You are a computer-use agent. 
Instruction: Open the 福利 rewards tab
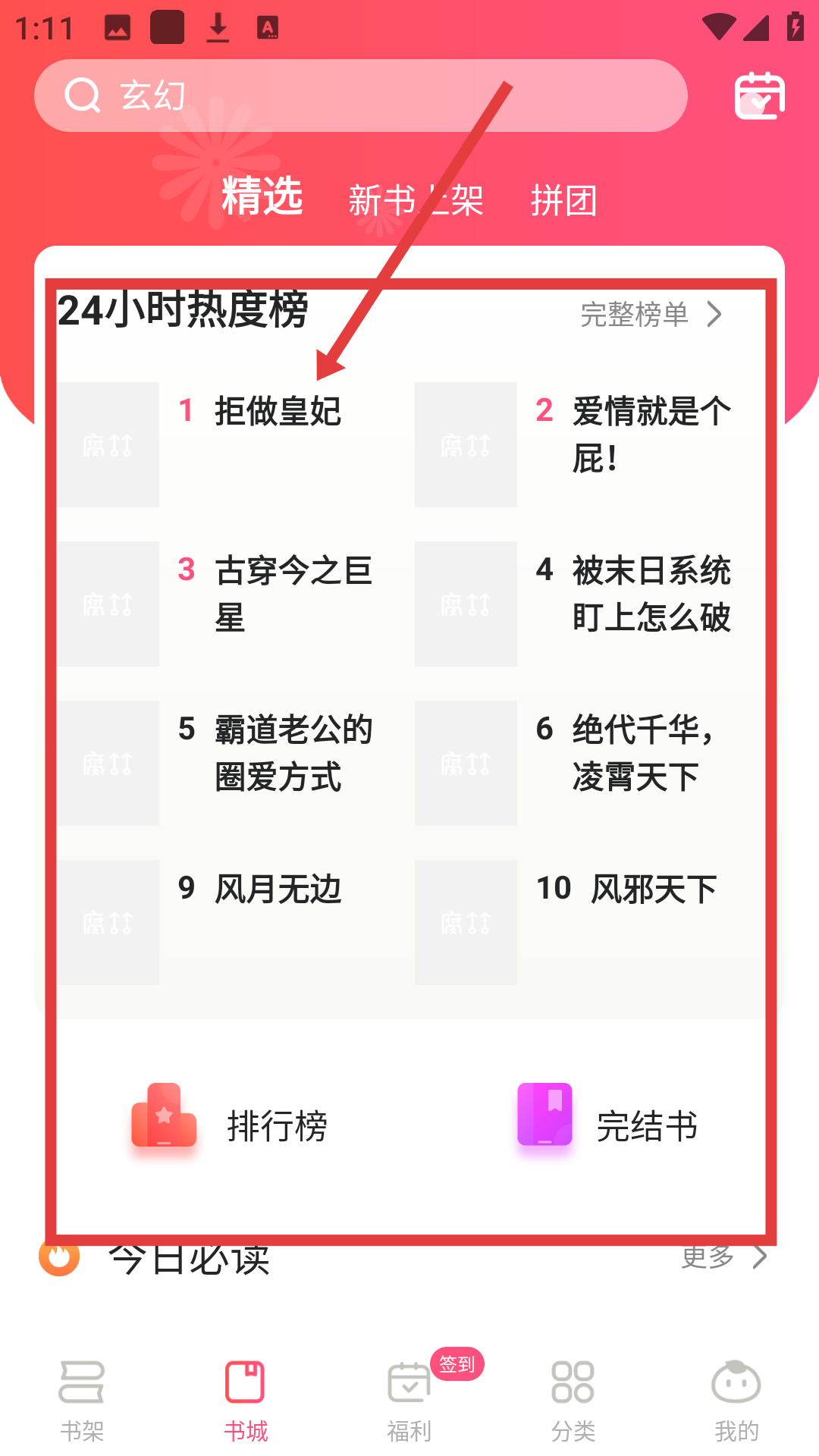coord(409,1400)
